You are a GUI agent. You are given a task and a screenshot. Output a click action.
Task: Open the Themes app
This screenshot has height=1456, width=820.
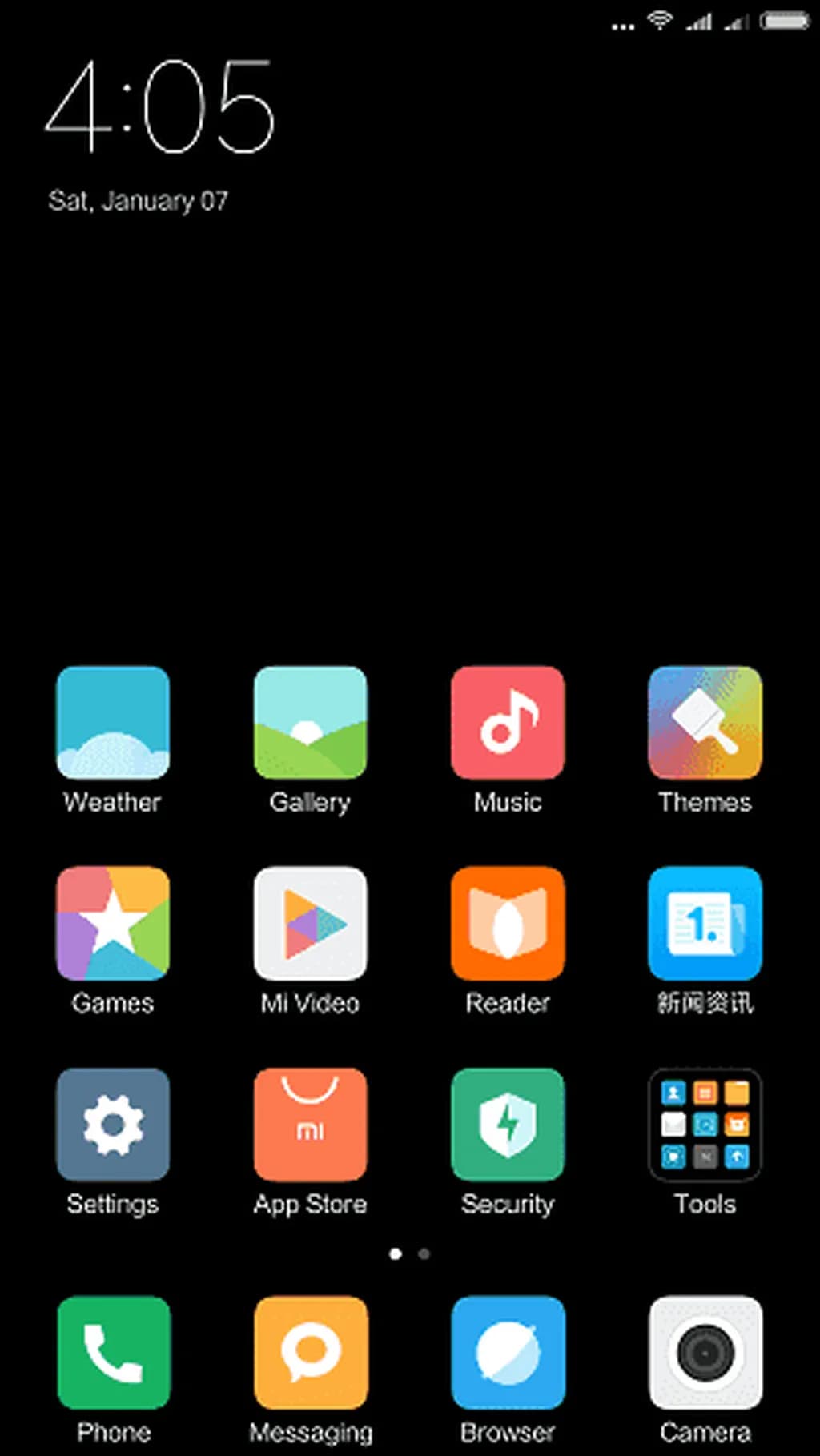705,723
